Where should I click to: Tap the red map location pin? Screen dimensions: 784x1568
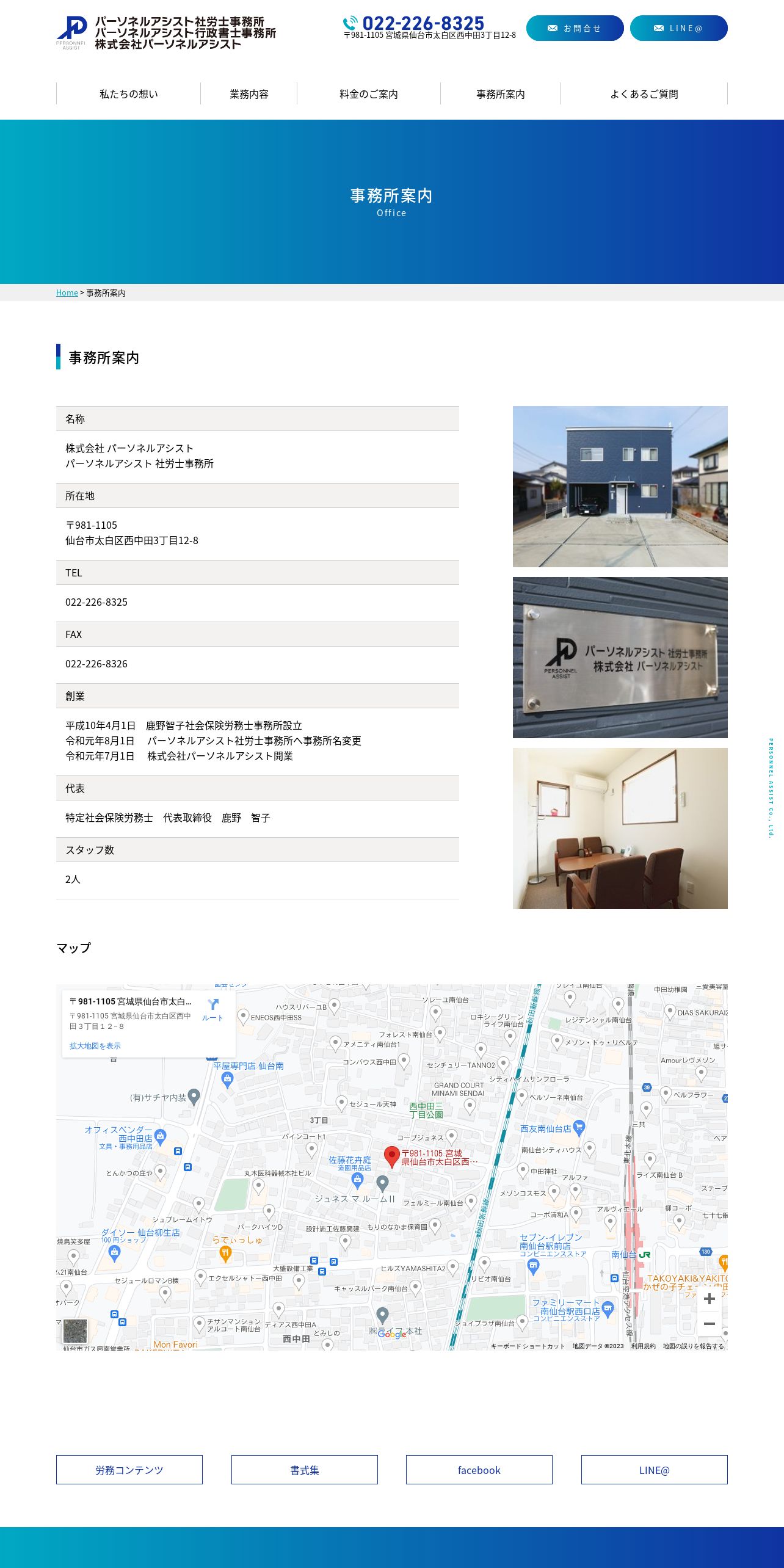tap(391, 1156)
